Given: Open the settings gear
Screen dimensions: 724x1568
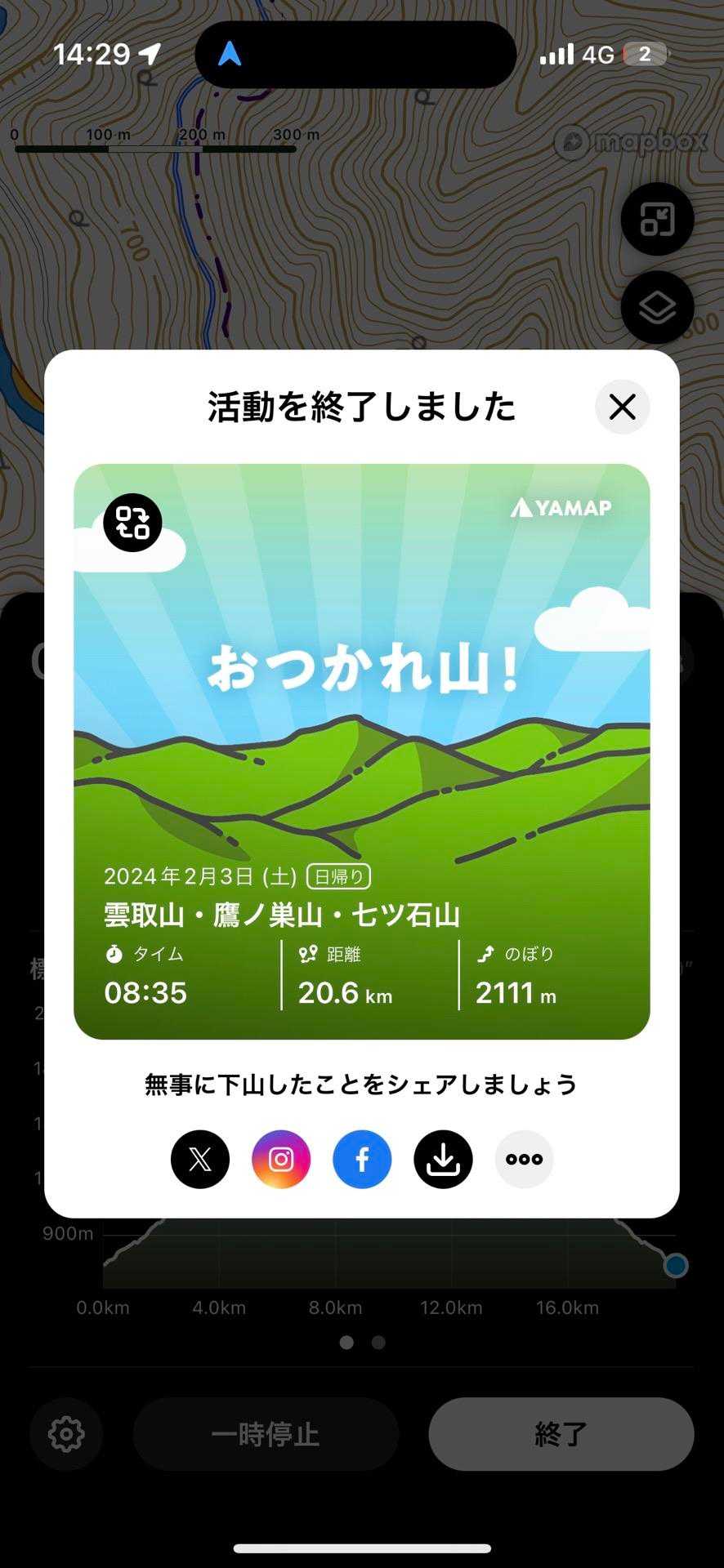Looking at the screenshot, I should tap(66, 1434).
